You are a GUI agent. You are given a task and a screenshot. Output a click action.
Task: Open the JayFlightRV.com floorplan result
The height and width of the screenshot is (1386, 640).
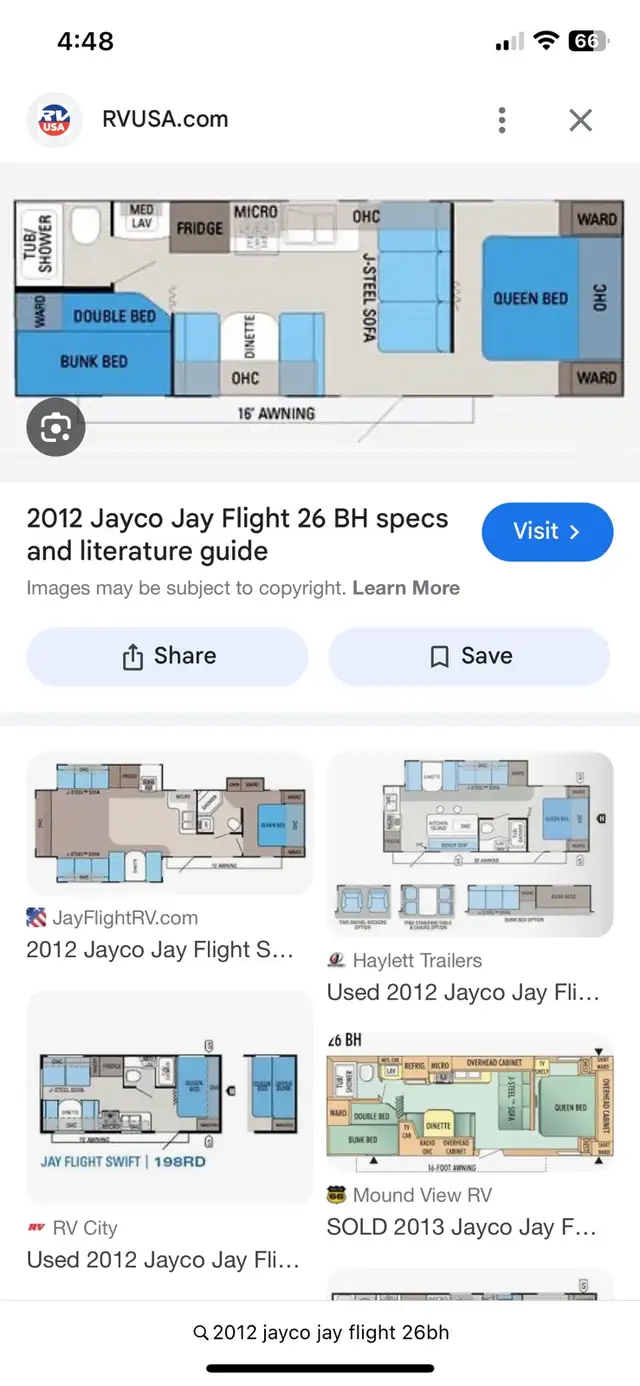pos(169,822)
